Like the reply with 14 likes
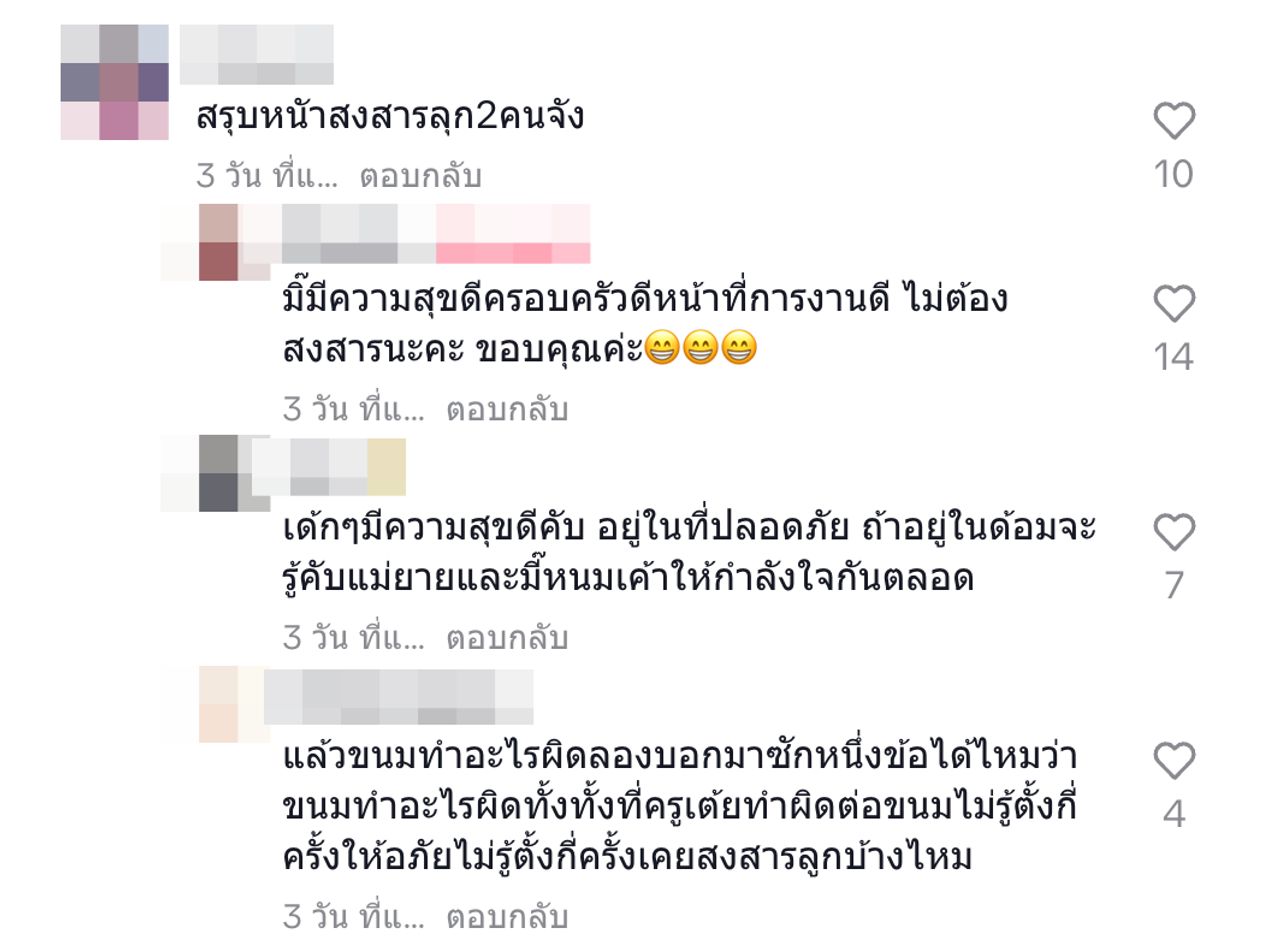1280x950 pixels. pyautogui.click(x=1174, y=304)
